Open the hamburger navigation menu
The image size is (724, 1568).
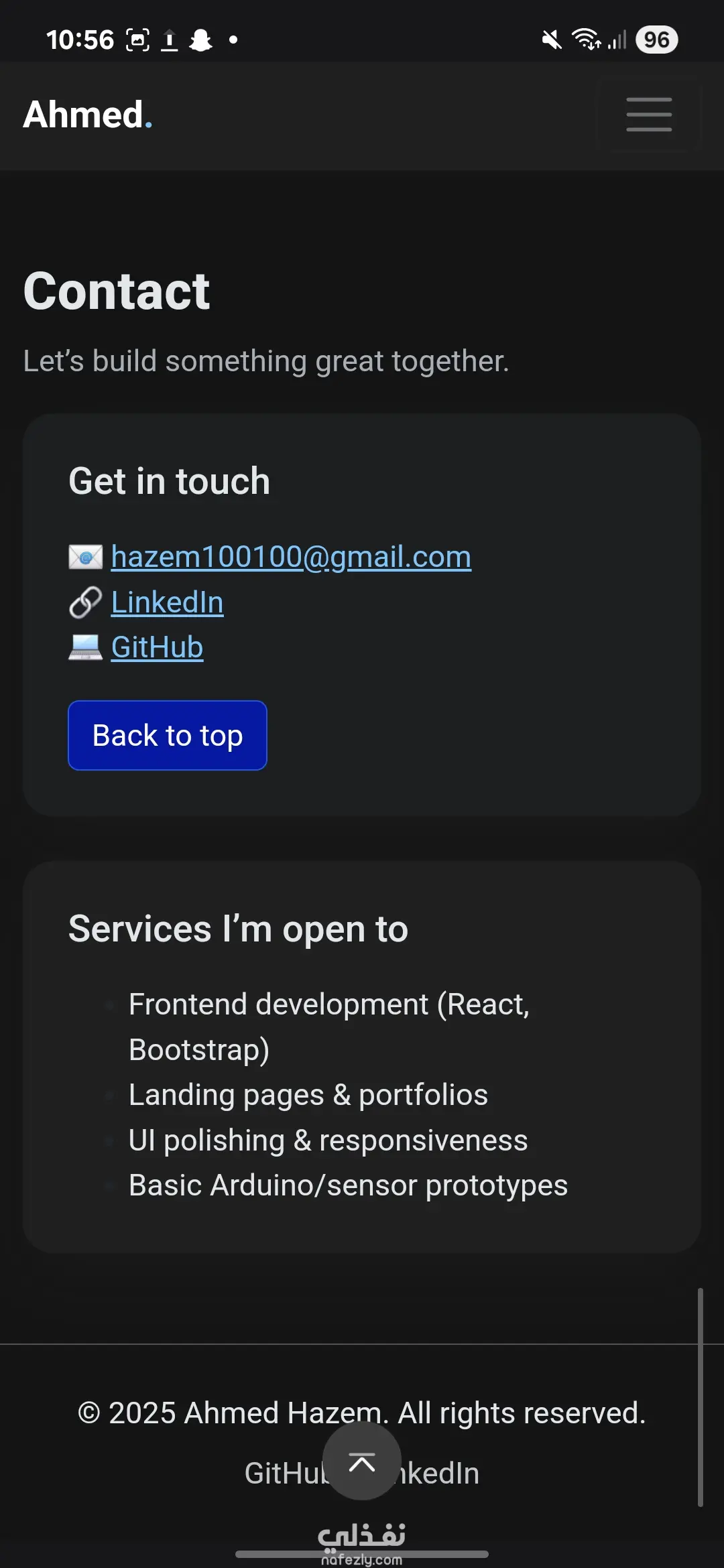pos(648,115)
